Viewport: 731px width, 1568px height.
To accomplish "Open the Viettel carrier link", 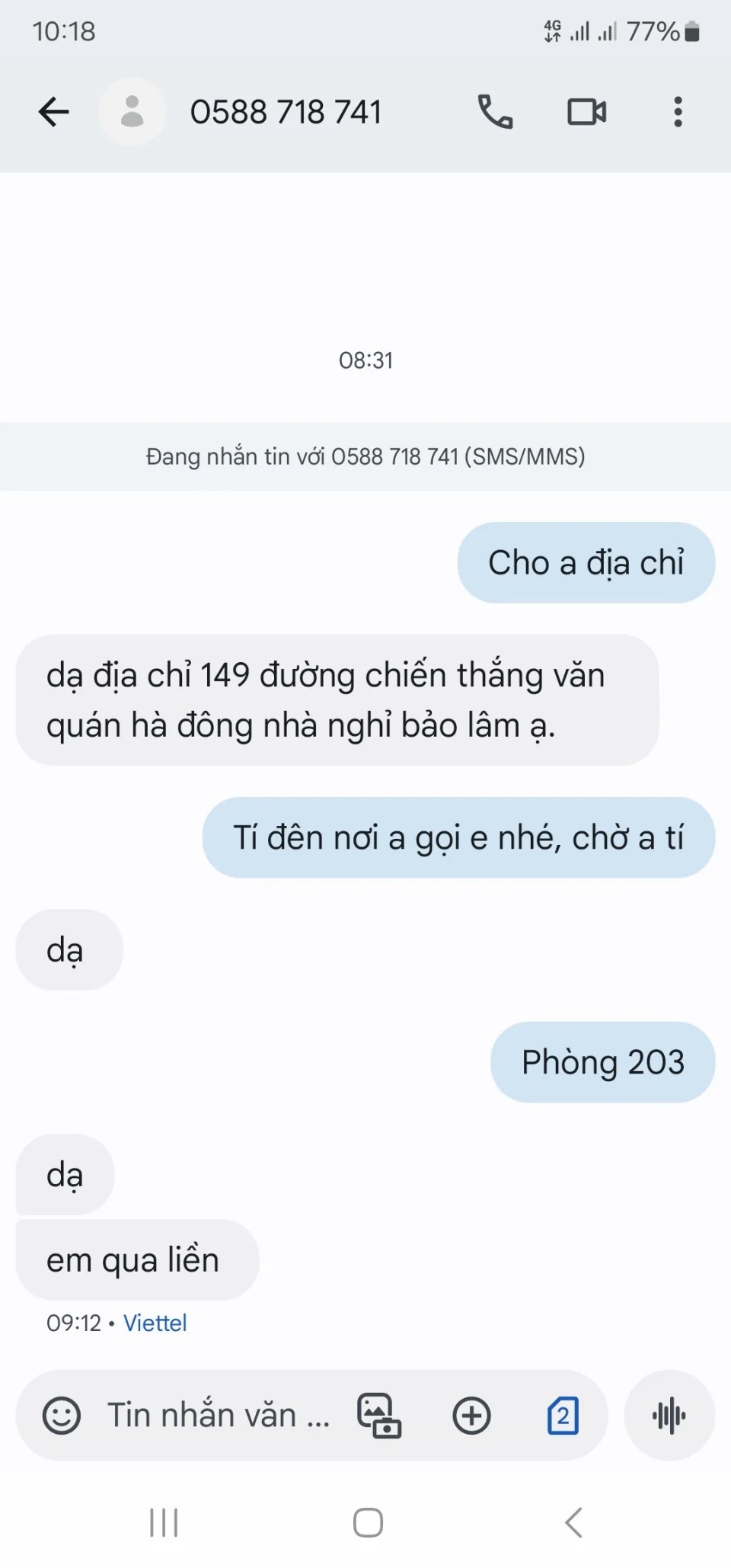I will click(x=155, y=1323).
